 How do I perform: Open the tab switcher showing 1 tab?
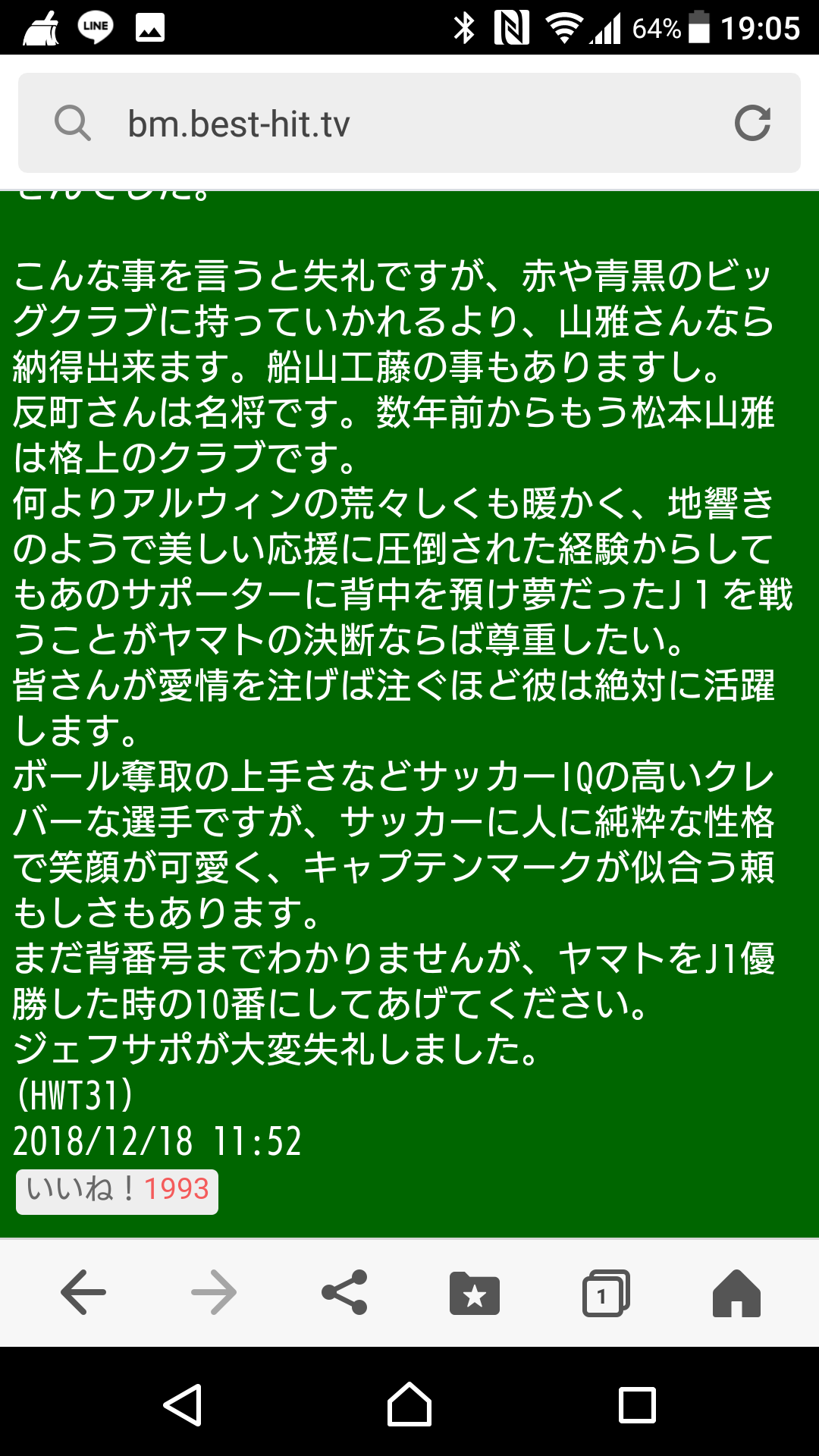pyautogui.click(x=606, y=1293)
